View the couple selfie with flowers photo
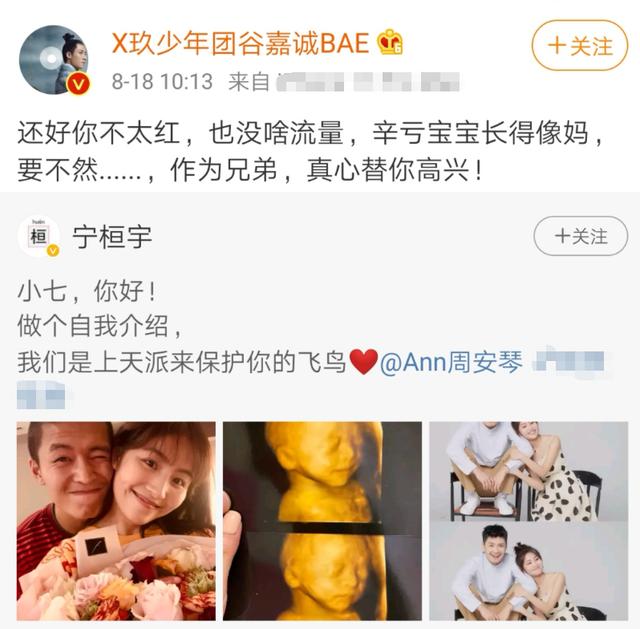This screenshot has width=640, height=629. click(x=116, y=520)
